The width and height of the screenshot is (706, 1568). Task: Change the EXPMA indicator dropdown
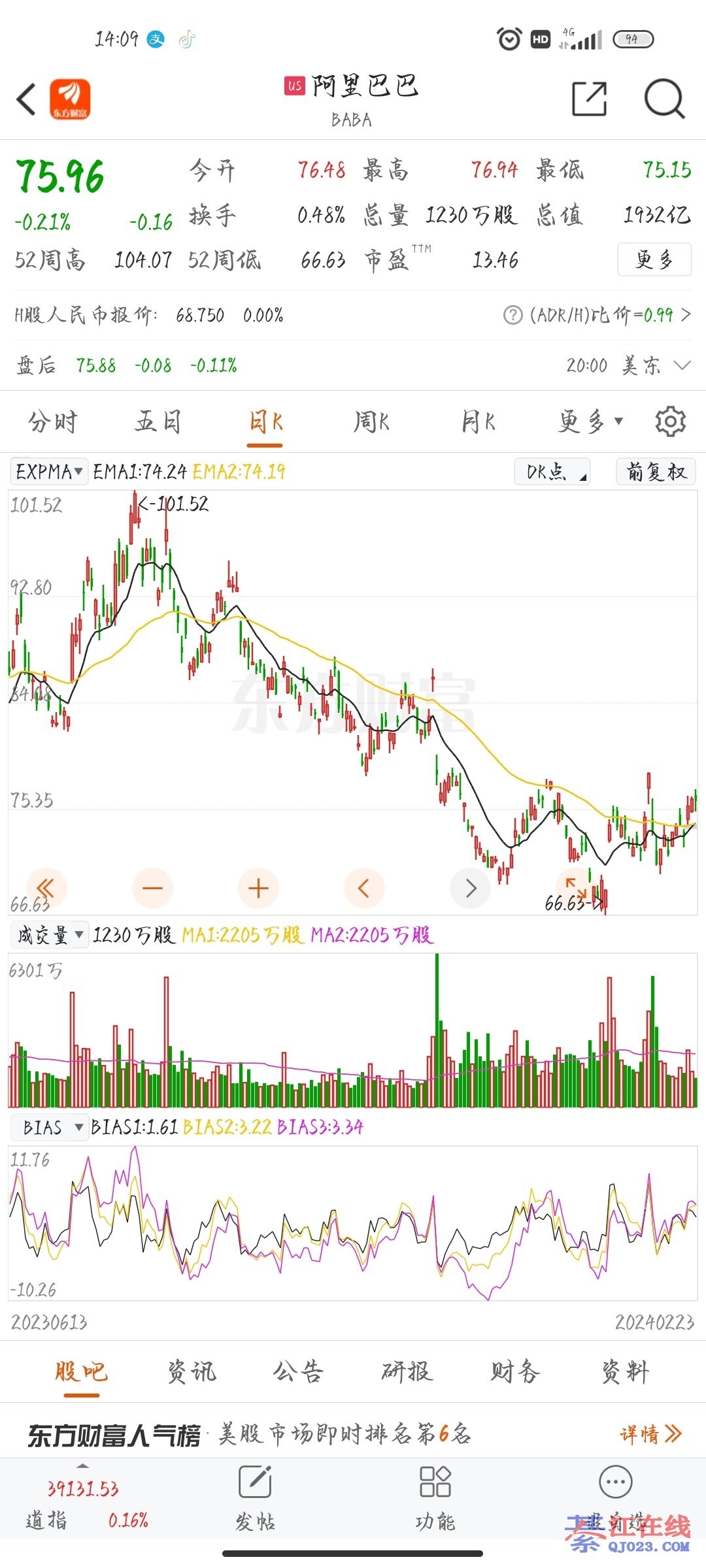[49, 472]
